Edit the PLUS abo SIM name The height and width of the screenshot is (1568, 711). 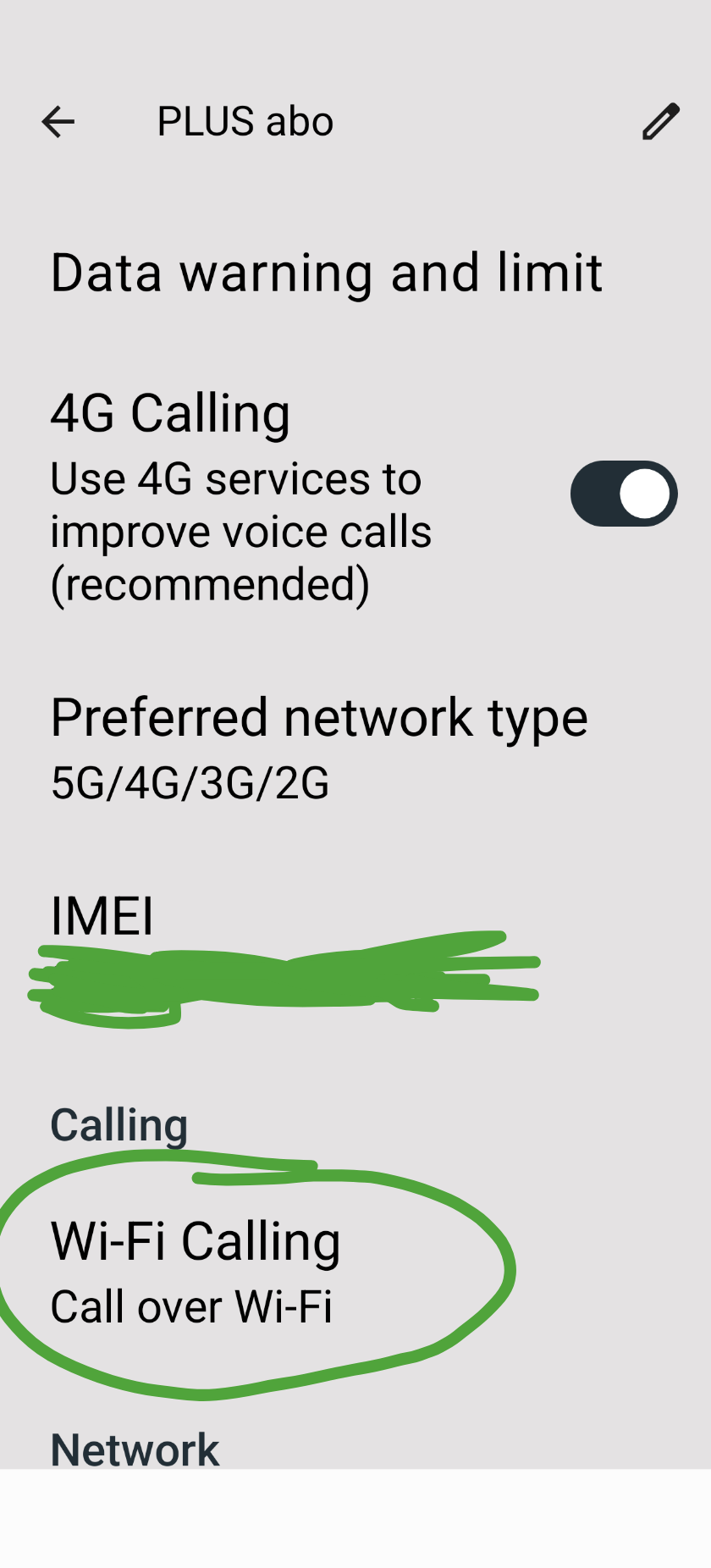click(660, 122)
